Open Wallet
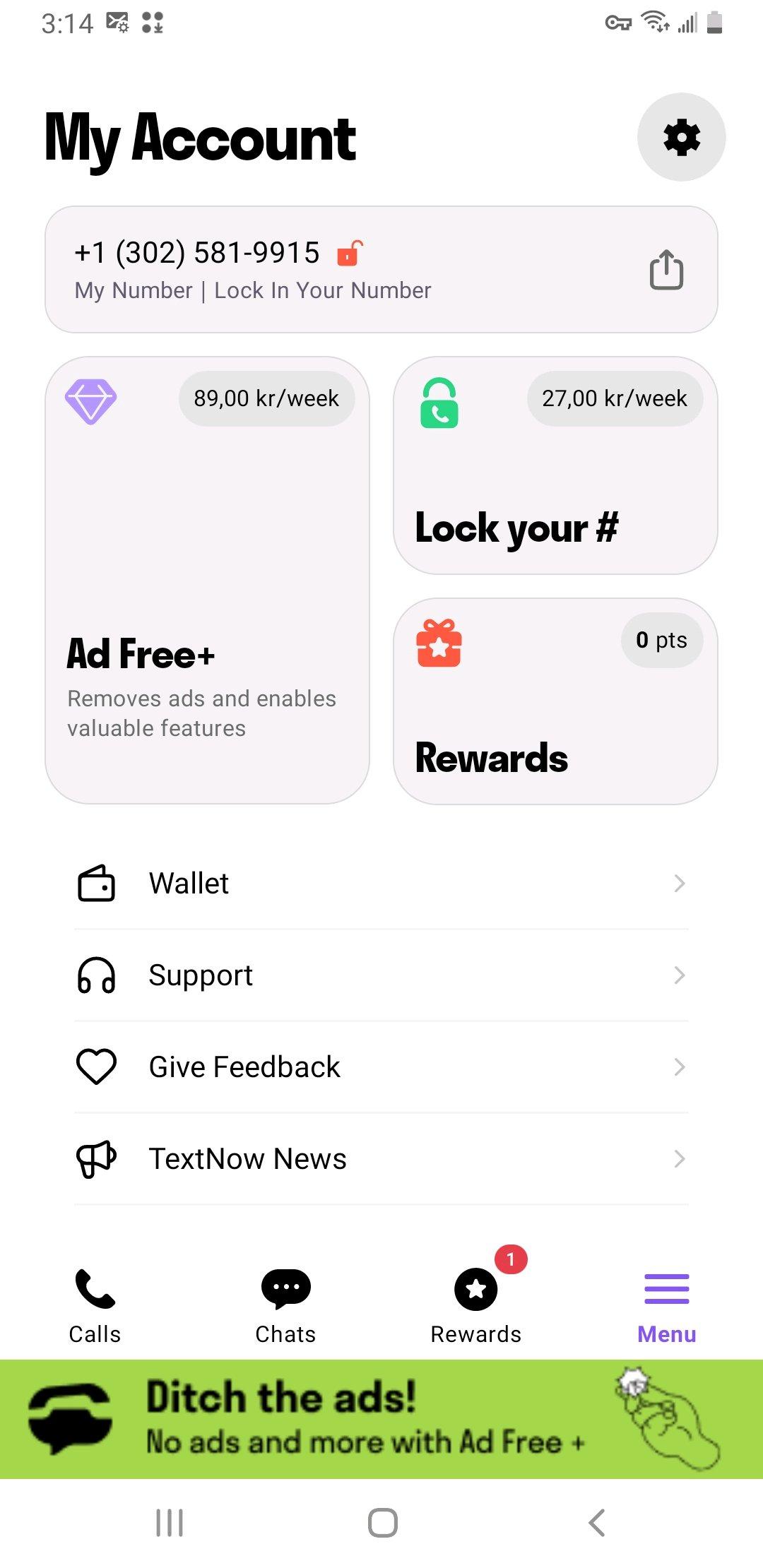Screen dimensions: 763x1568 [x=381, y=884]
